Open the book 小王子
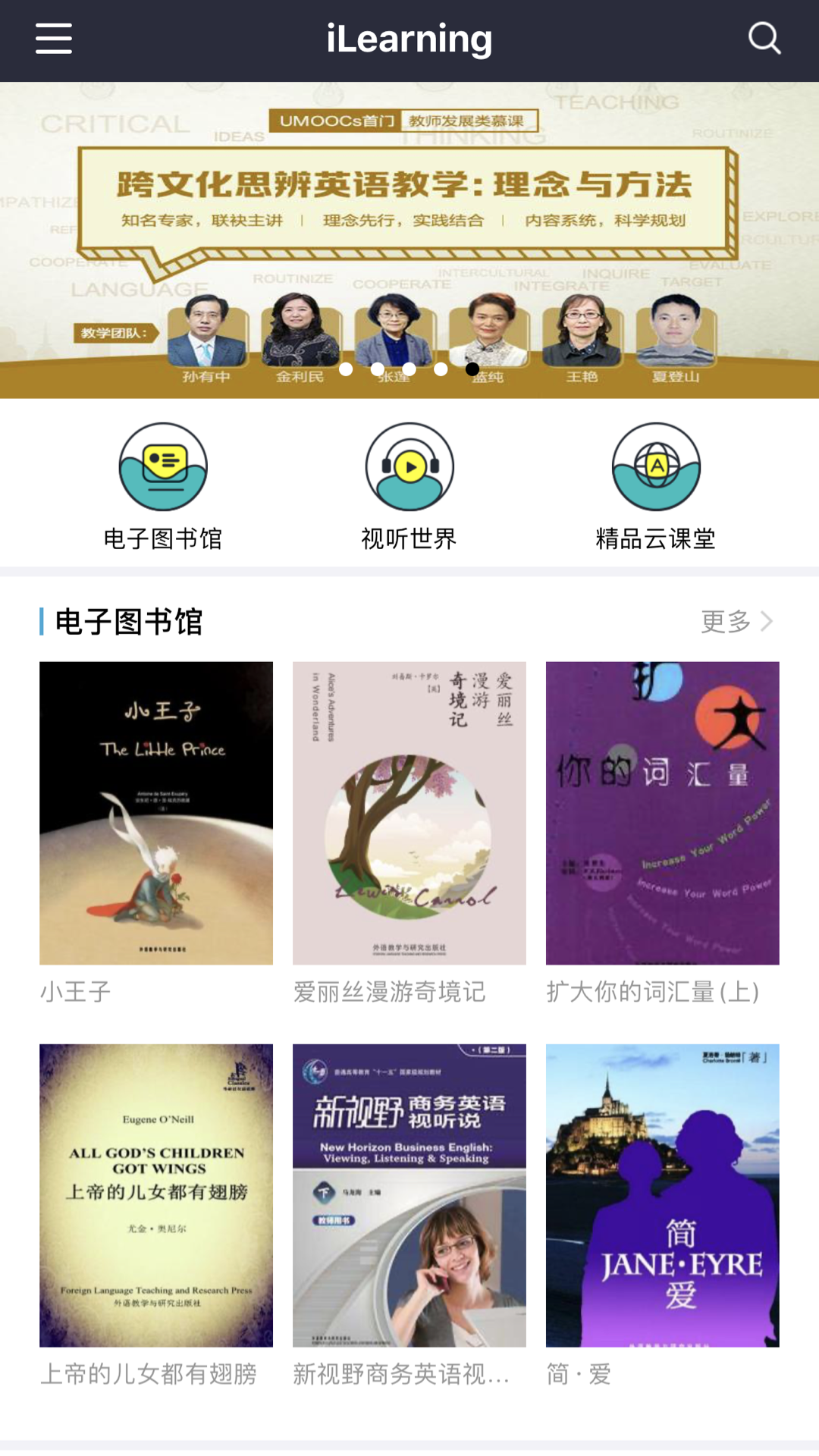 (x=156, y=813)
